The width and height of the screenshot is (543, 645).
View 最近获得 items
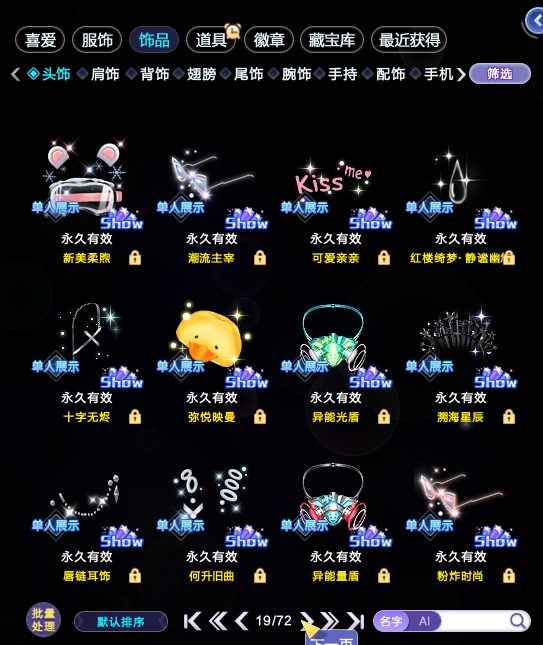coord(409,40)
